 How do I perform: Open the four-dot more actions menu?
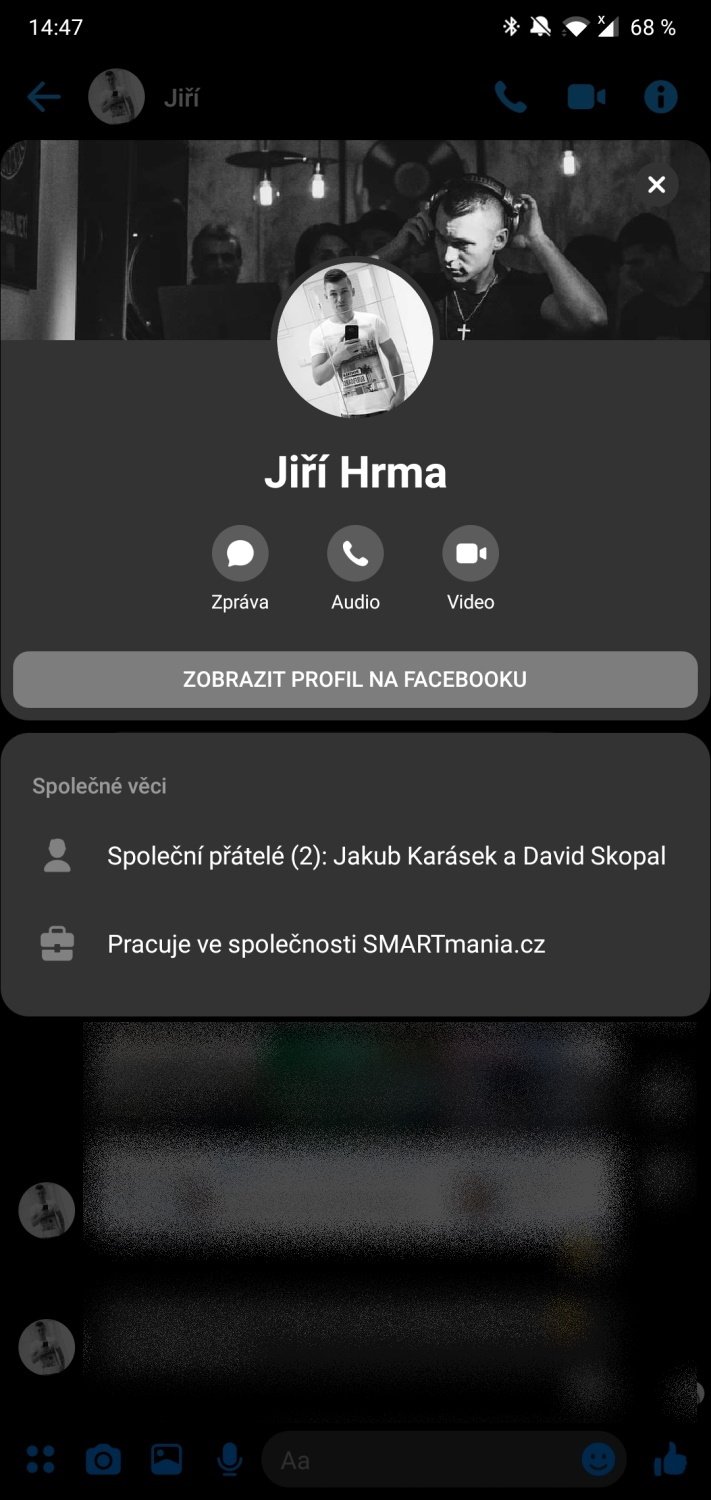[x=40, y=1460]
